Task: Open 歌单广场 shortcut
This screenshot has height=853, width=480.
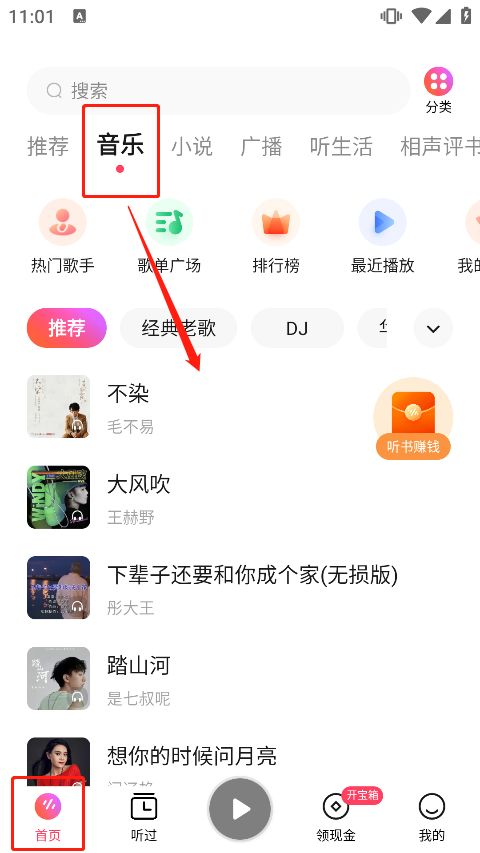Action: pyautogui.click(x=169, y=236)
